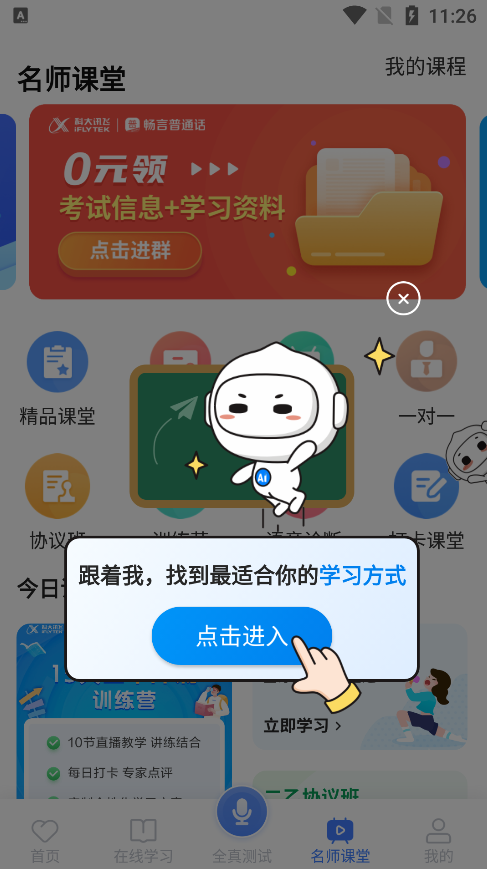Go to the 我的 tab
The height and width of the screenshot is (869, 487).
coord(438,840)
